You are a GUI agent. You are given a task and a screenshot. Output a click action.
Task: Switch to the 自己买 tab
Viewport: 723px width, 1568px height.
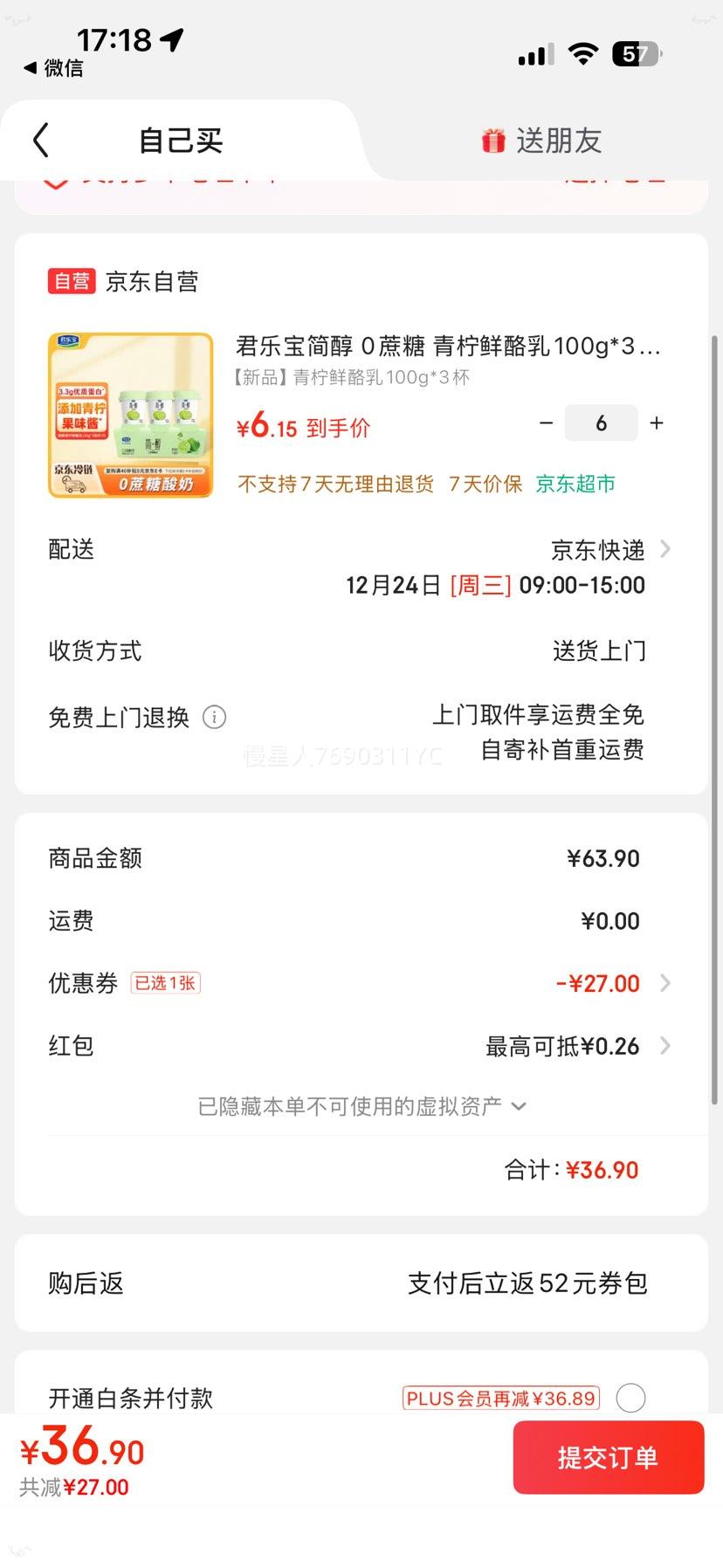tap(179, 140)
